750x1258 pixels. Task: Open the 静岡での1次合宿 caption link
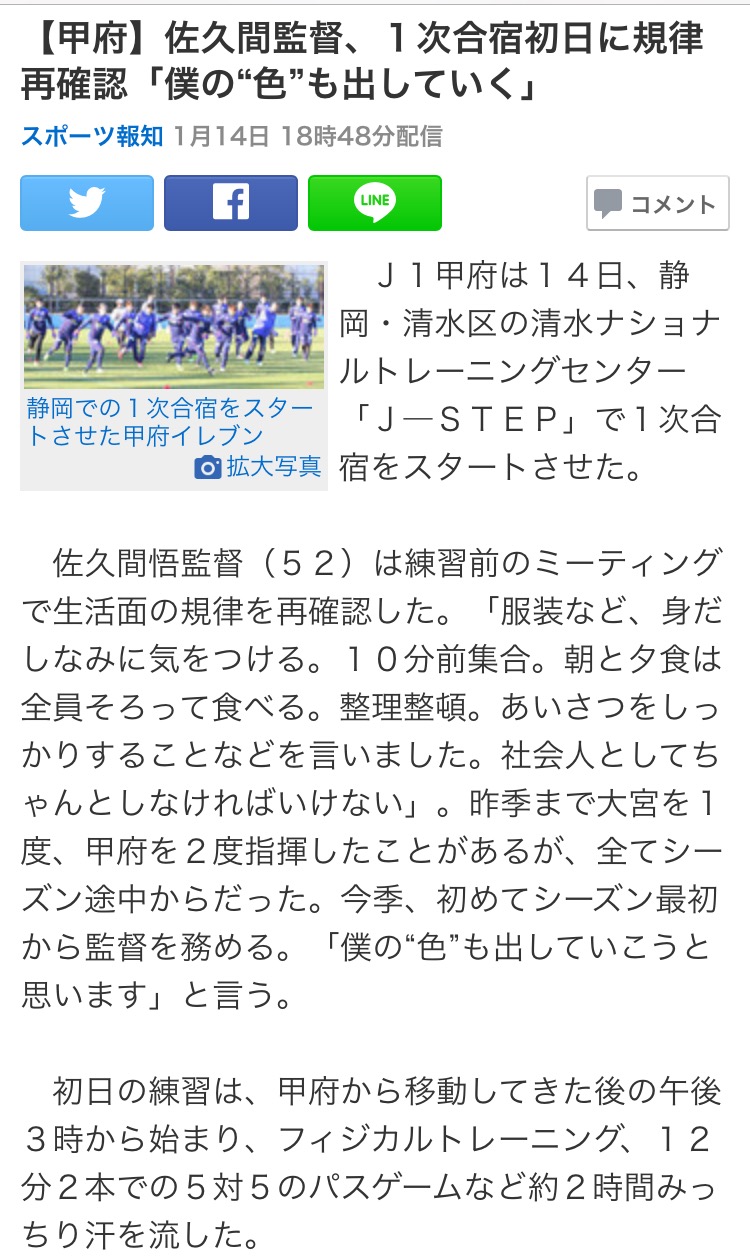170,422
